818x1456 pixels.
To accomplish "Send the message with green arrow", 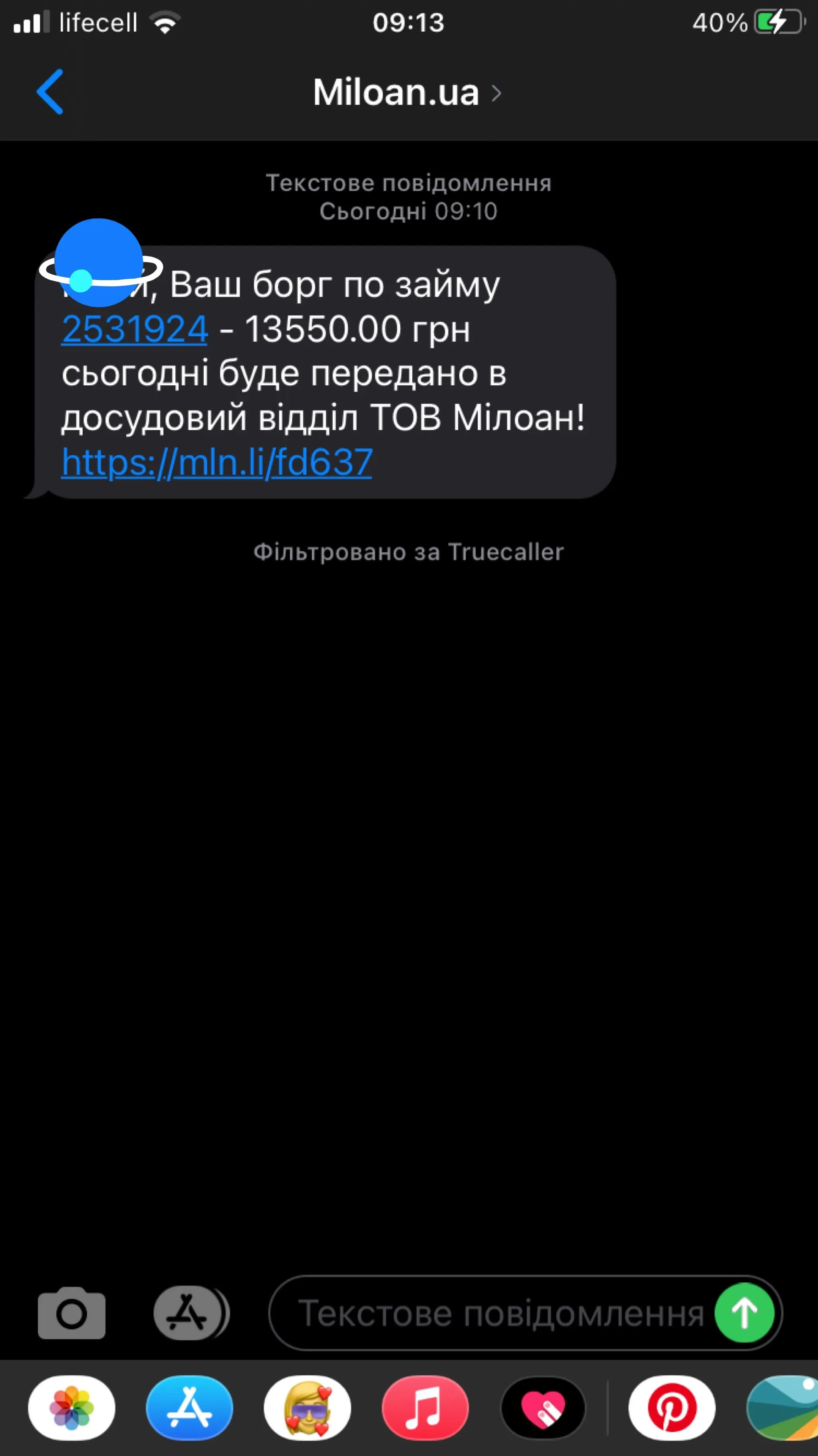I will coord(744,1313).
